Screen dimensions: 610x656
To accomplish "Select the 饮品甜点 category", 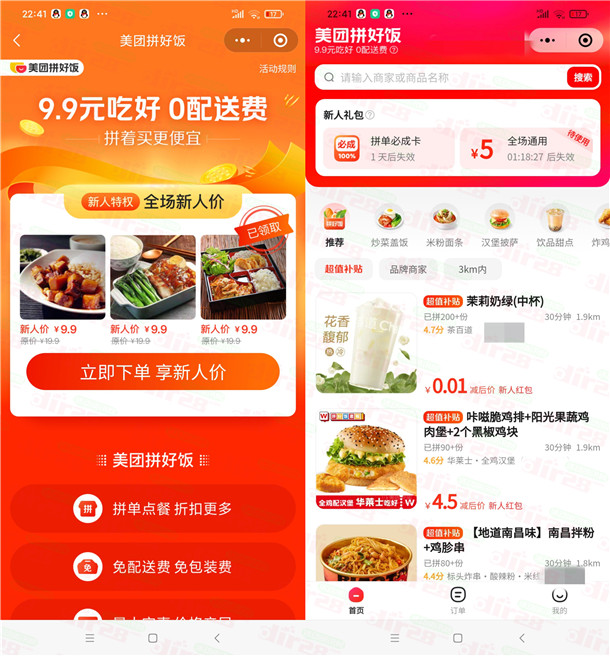I will coord(555,226).
